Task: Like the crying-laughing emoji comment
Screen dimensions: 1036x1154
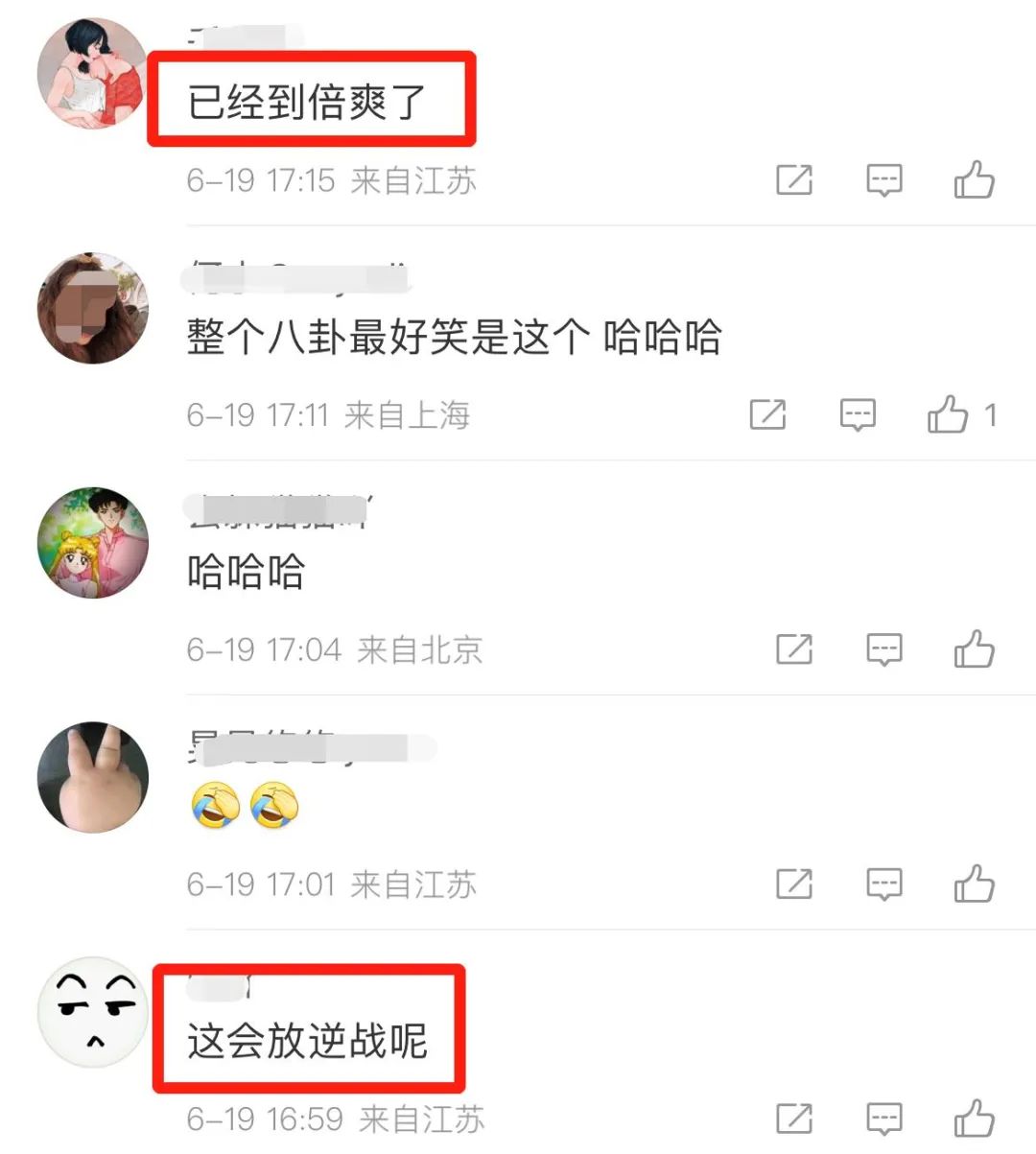Action: coord(974,883)
